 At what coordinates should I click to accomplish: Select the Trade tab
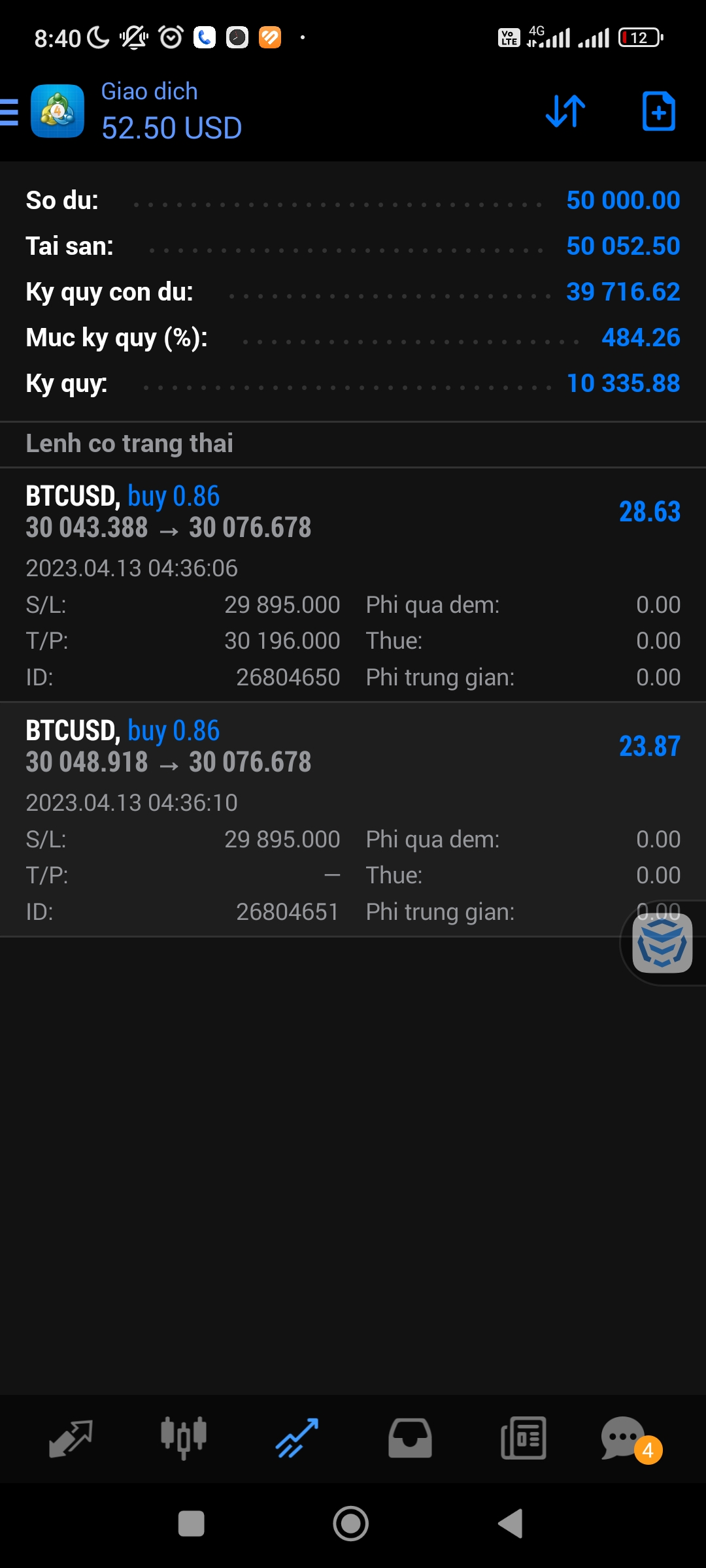pyautogui.click(x=297, y=1438)
